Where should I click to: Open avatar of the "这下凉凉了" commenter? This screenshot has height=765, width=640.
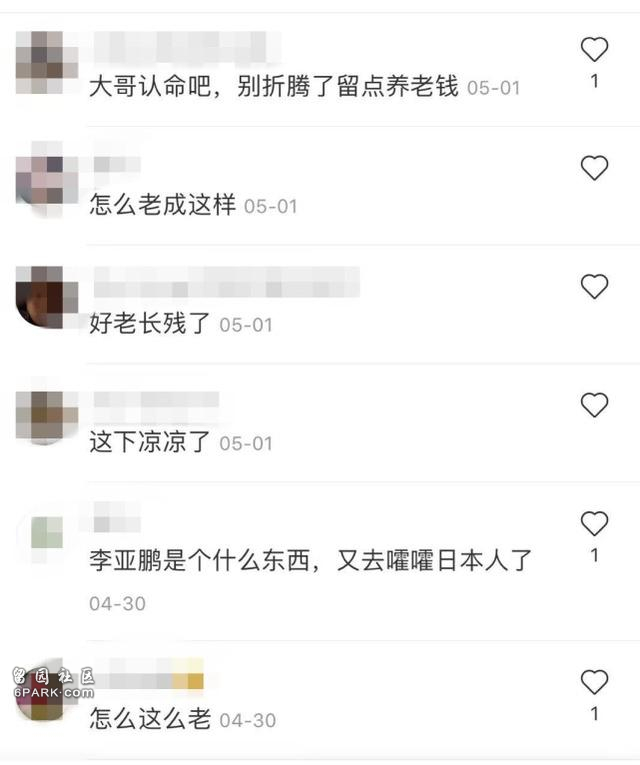(x=47, y=414)
